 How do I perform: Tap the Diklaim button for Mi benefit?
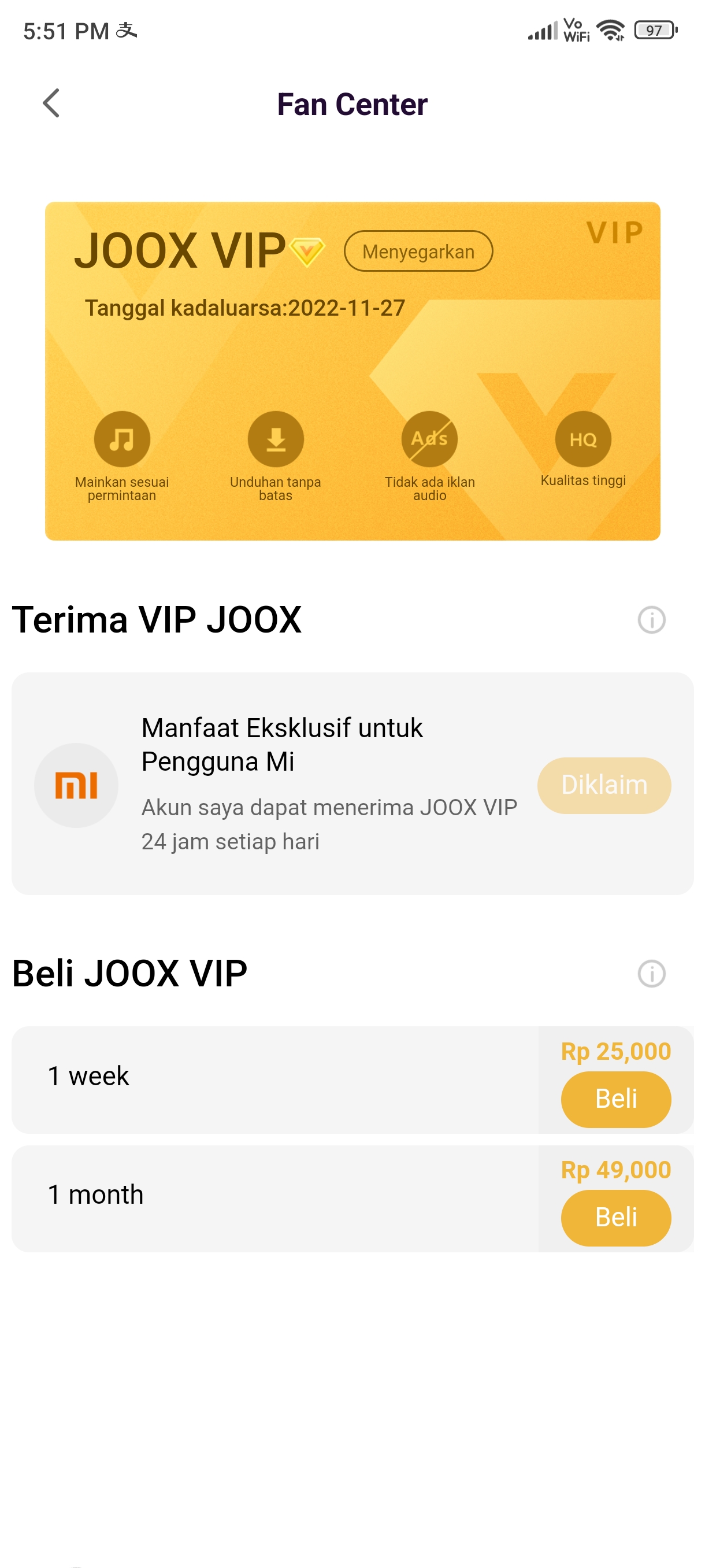[x=603, y=785]
